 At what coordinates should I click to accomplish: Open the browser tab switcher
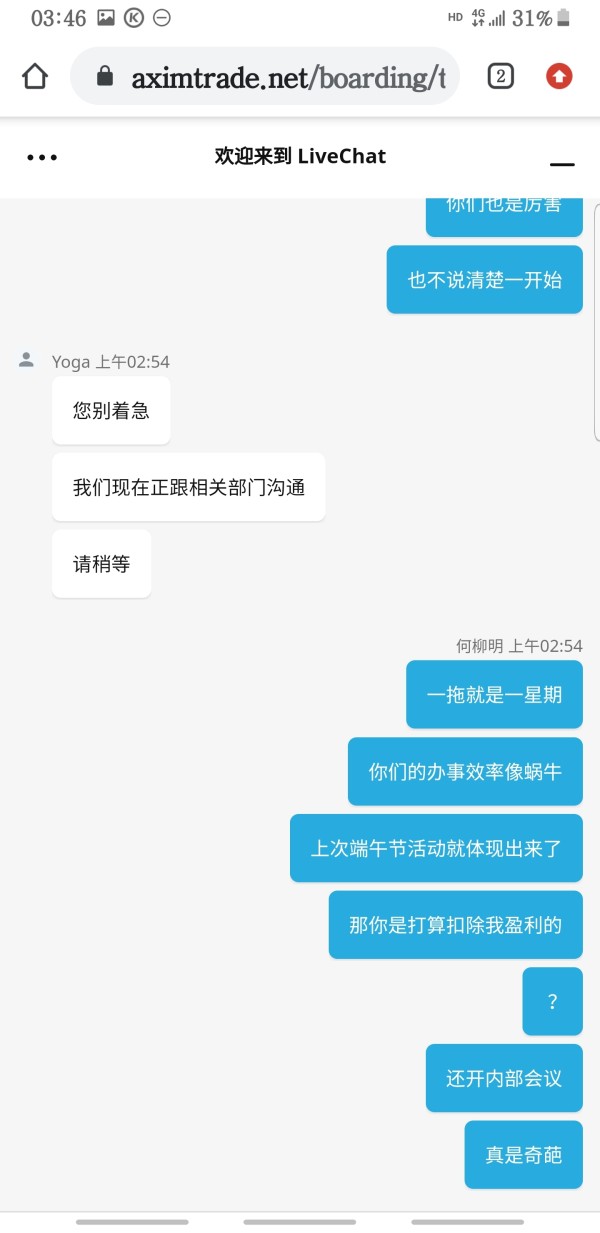[x=500, y=76]
